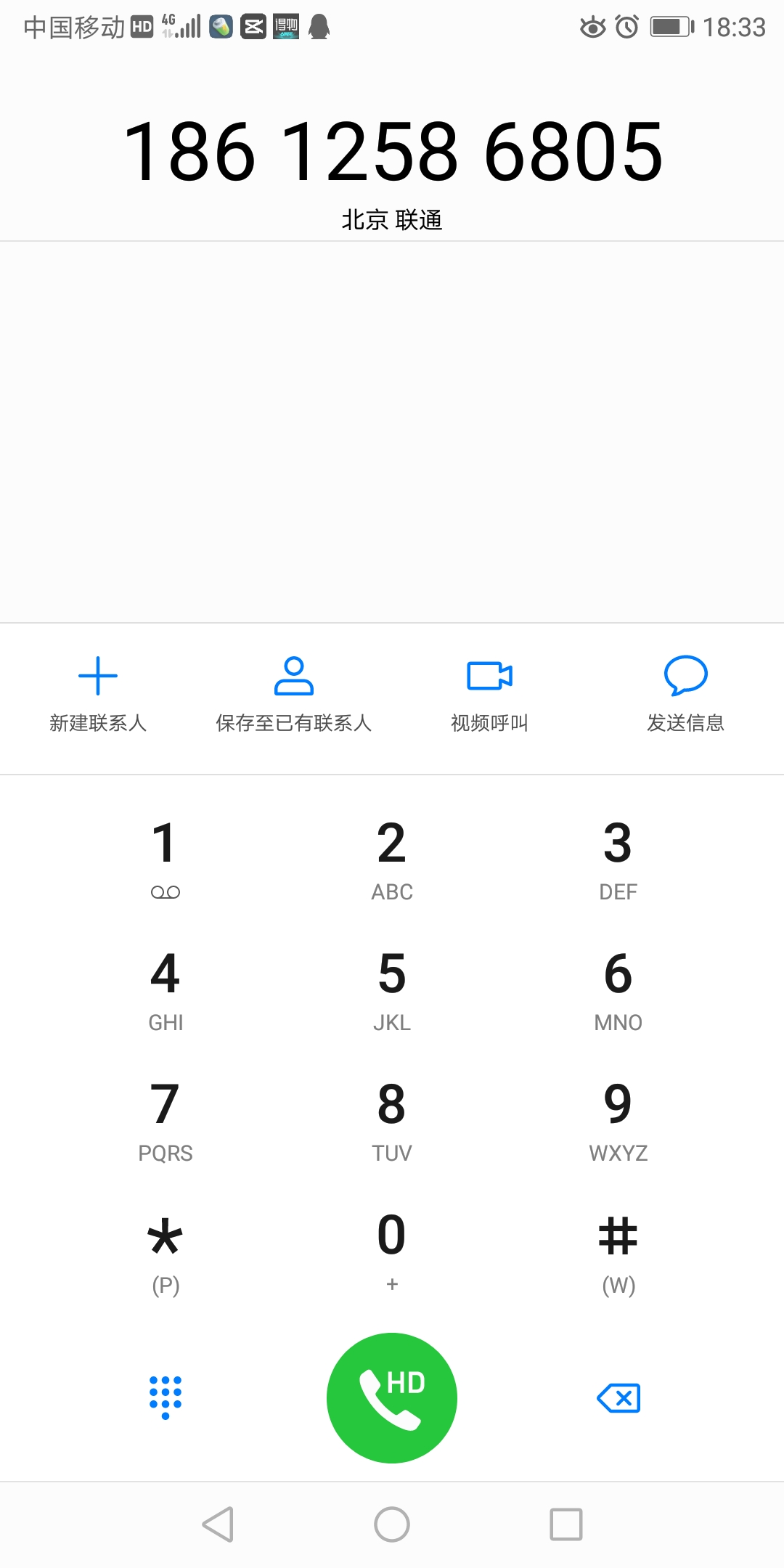Viewport: 784px width, 1568px height.
Task: Open 发送信息 to send a message
Action: [x=686, y=695]
